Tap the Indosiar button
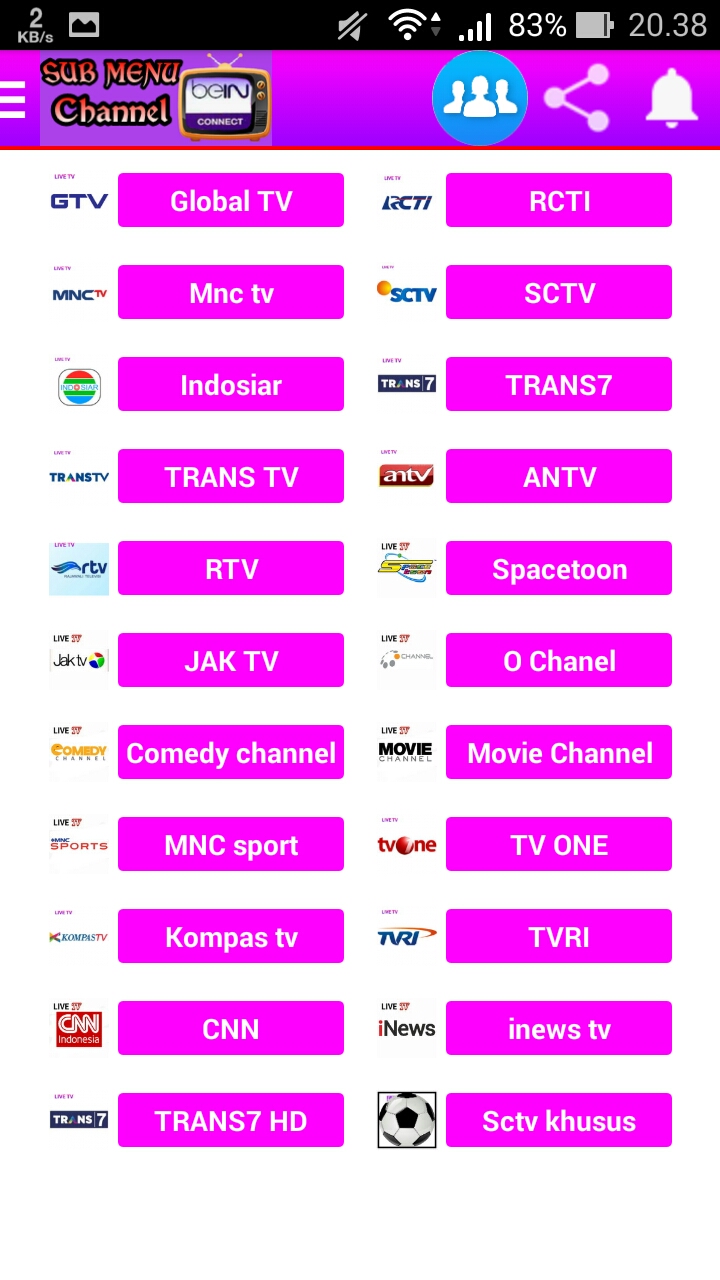The image size is (720, 1280). click(x=231, y=384)
